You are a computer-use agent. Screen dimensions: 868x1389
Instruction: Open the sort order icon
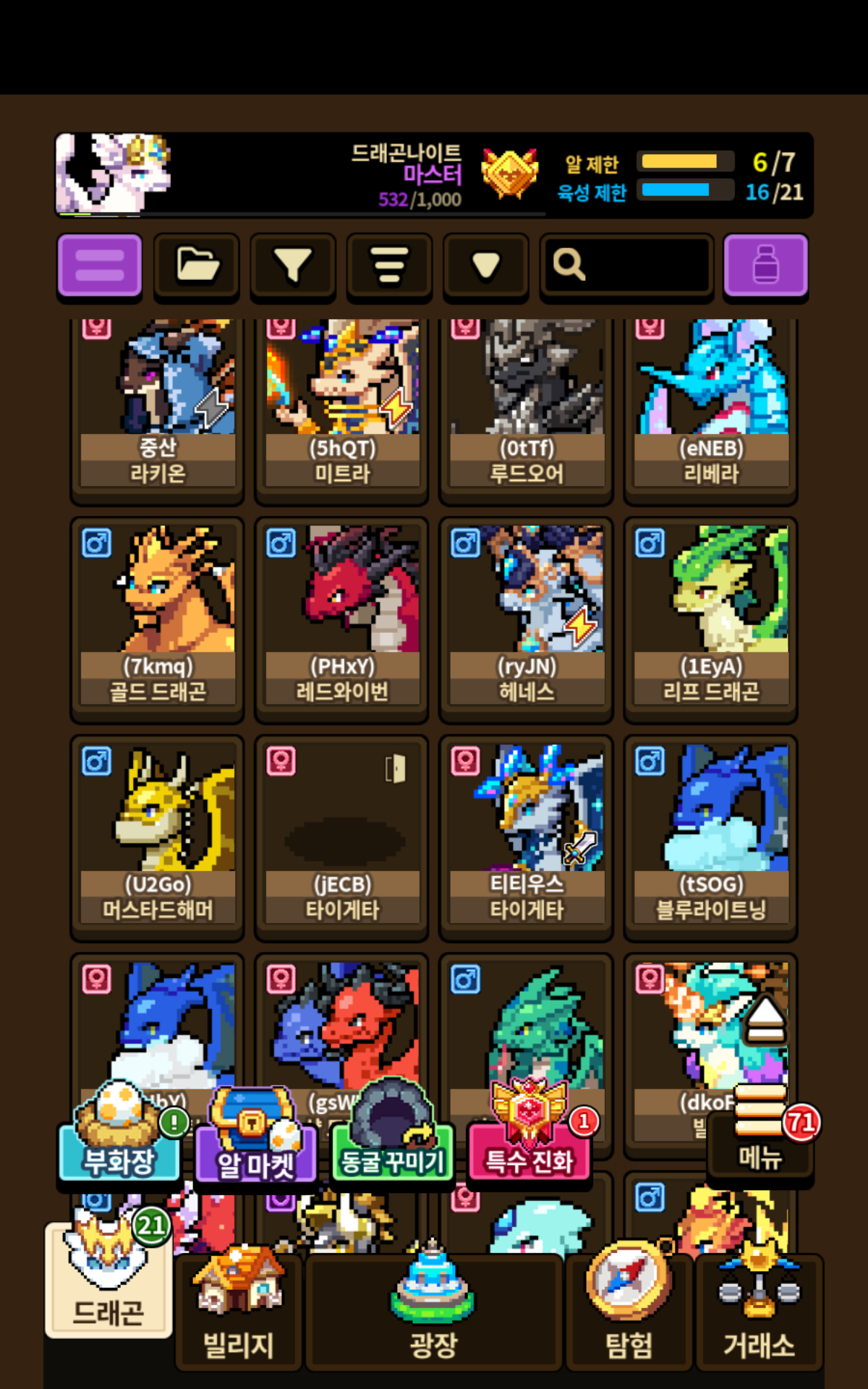[x=389, y=266]
